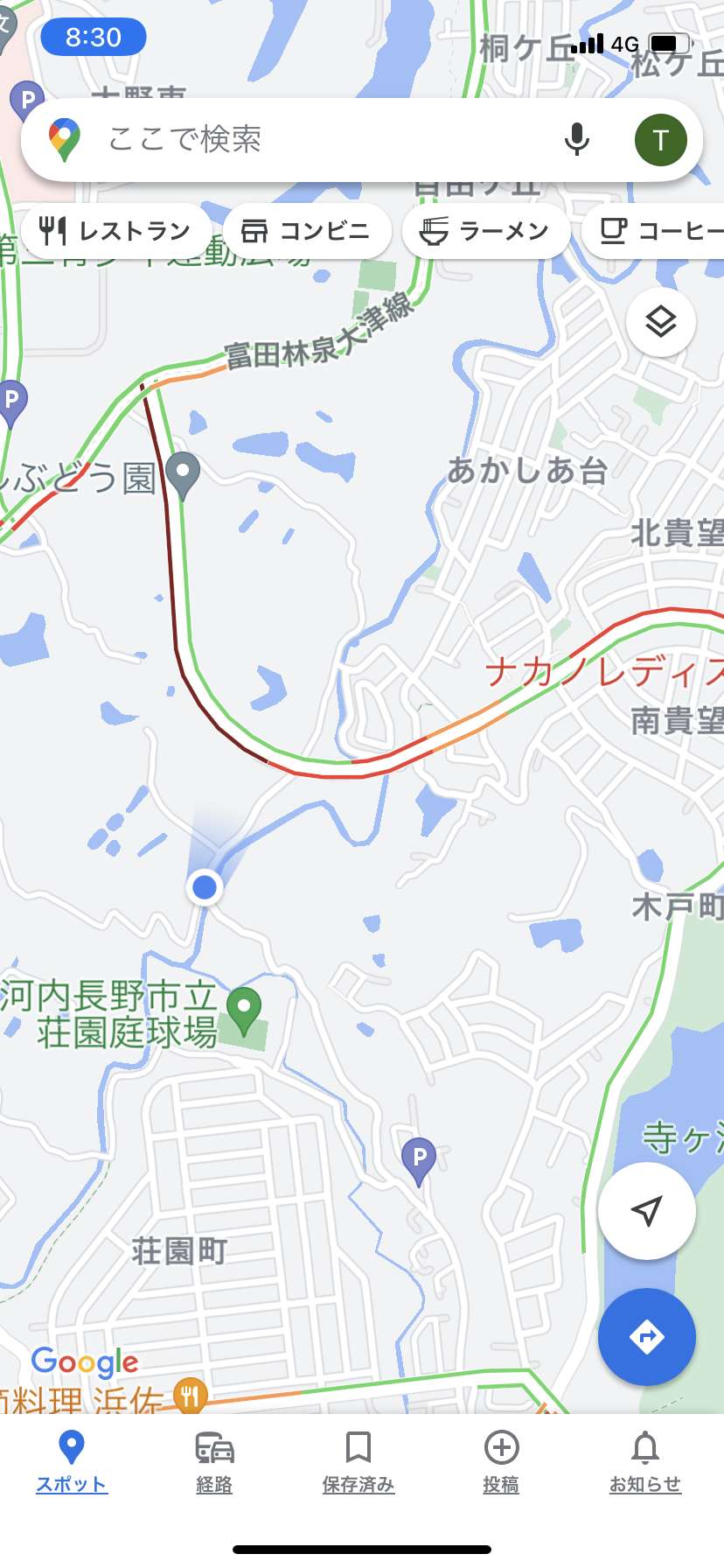Tap the 河内長野市立 荘園庭球場 green pin

pyautogui.click(x=244, y=1011)
